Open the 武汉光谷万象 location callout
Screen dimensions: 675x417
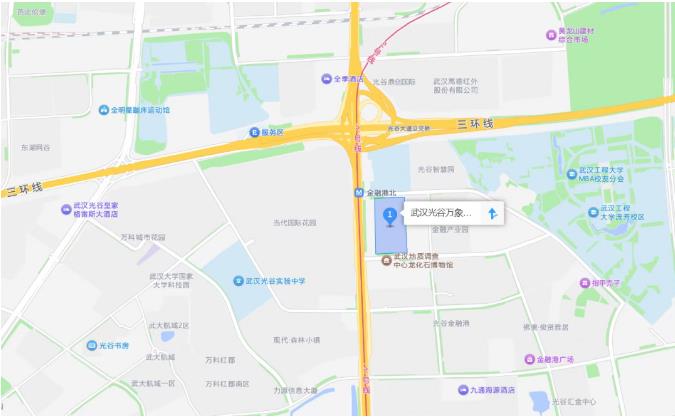(441, 213)
